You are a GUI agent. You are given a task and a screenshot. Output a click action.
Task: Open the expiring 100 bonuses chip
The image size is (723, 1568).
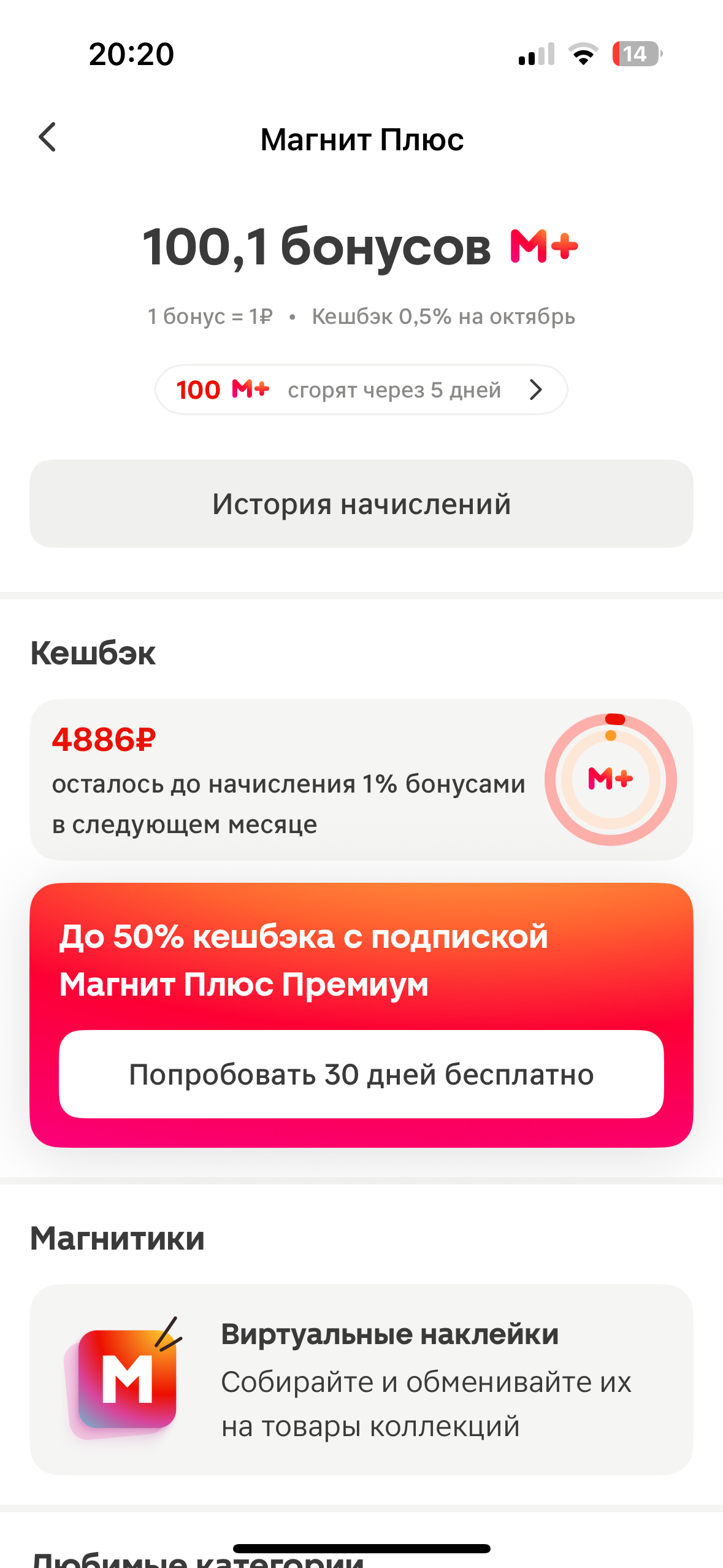pos(361,390)
